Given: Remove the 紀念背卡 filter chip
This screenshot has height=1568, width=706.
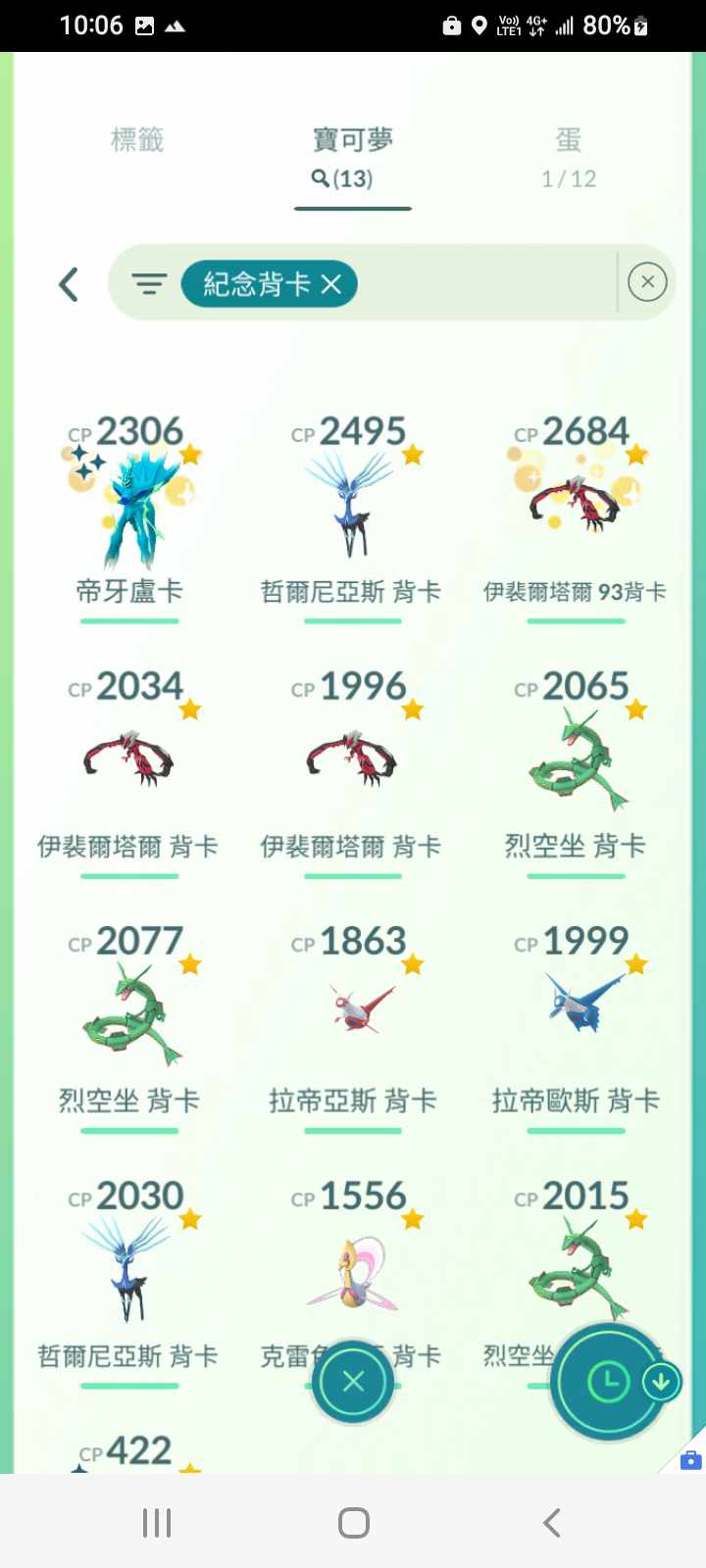Looking at the screenshot, I should [331, 284].
